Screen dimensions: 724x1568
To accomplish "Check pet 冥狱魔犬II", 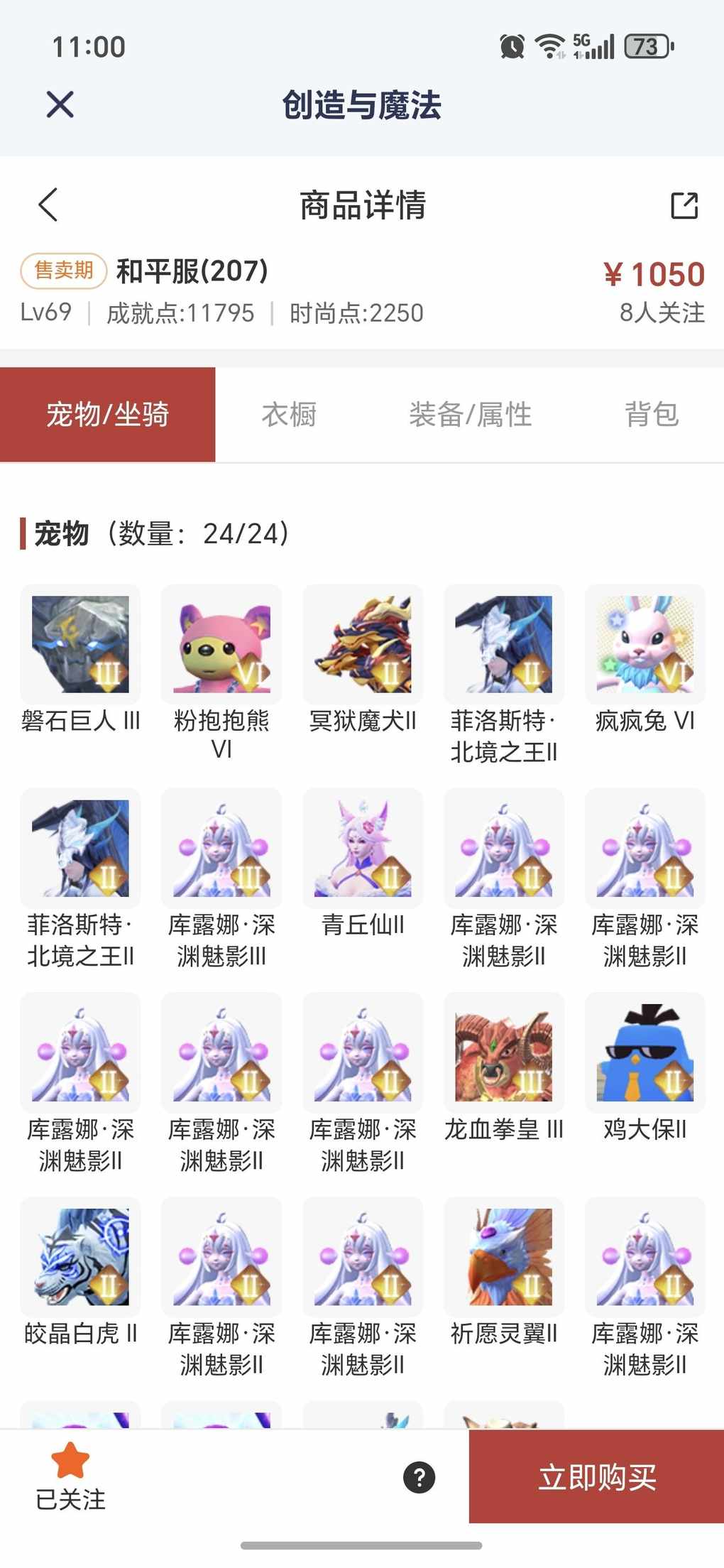I will tap(363, 645).
